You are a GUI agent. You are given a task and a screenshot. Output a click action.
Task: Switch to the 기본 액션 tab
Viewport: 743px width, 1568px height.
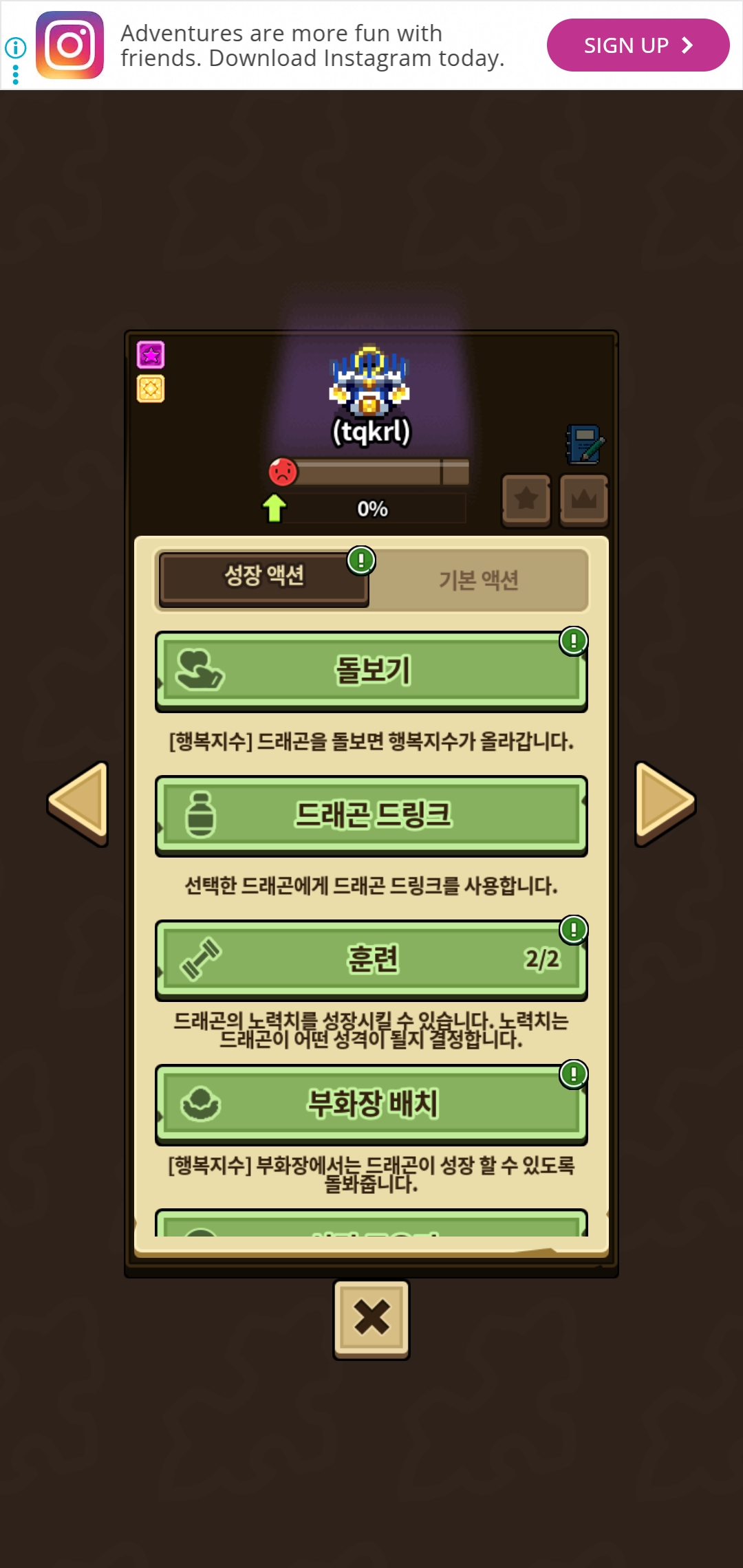[479, 580]
